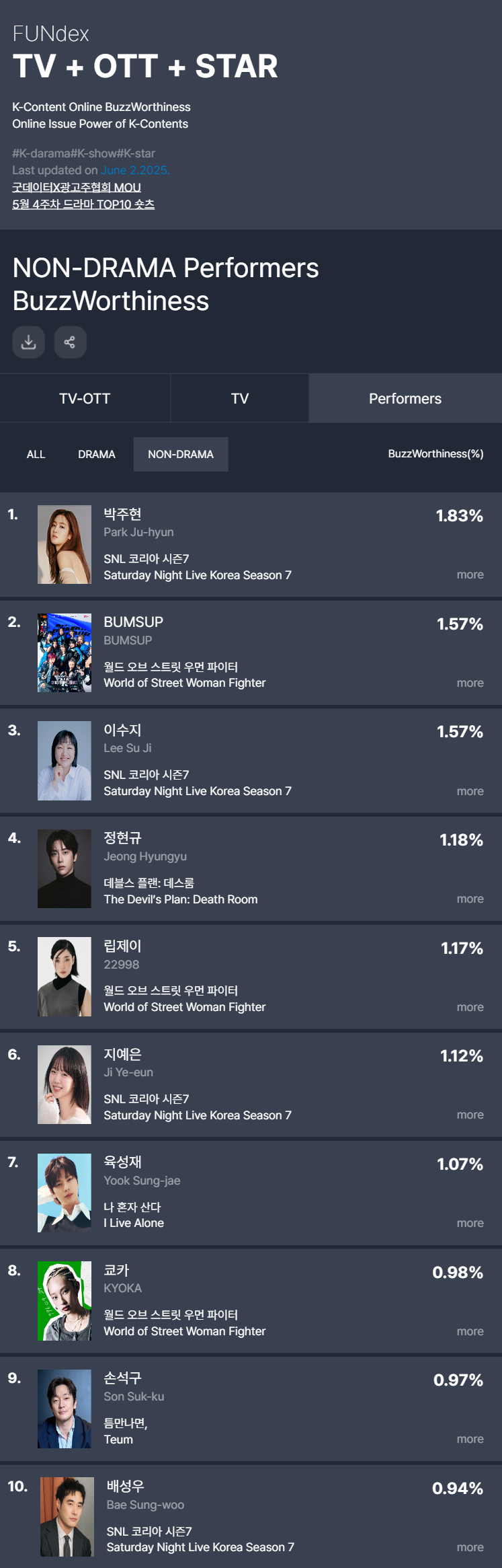Image resolution: width=502 pixels, height=1568 pixels.
Task: Open the 굿데이터X광고주협회 MOU link
Action: [x=77, y=187]
